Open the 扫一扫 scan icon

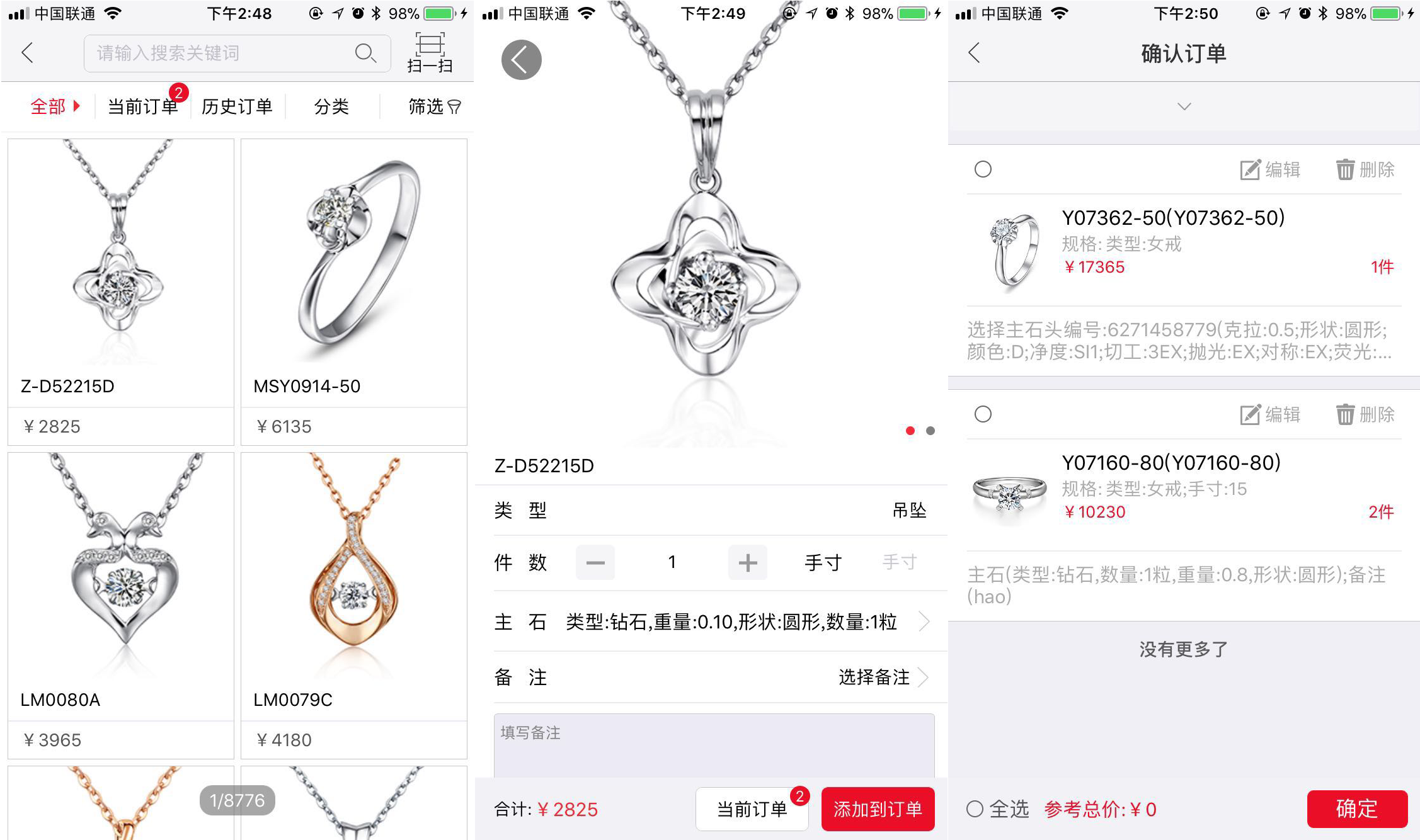tap(430, 53)
